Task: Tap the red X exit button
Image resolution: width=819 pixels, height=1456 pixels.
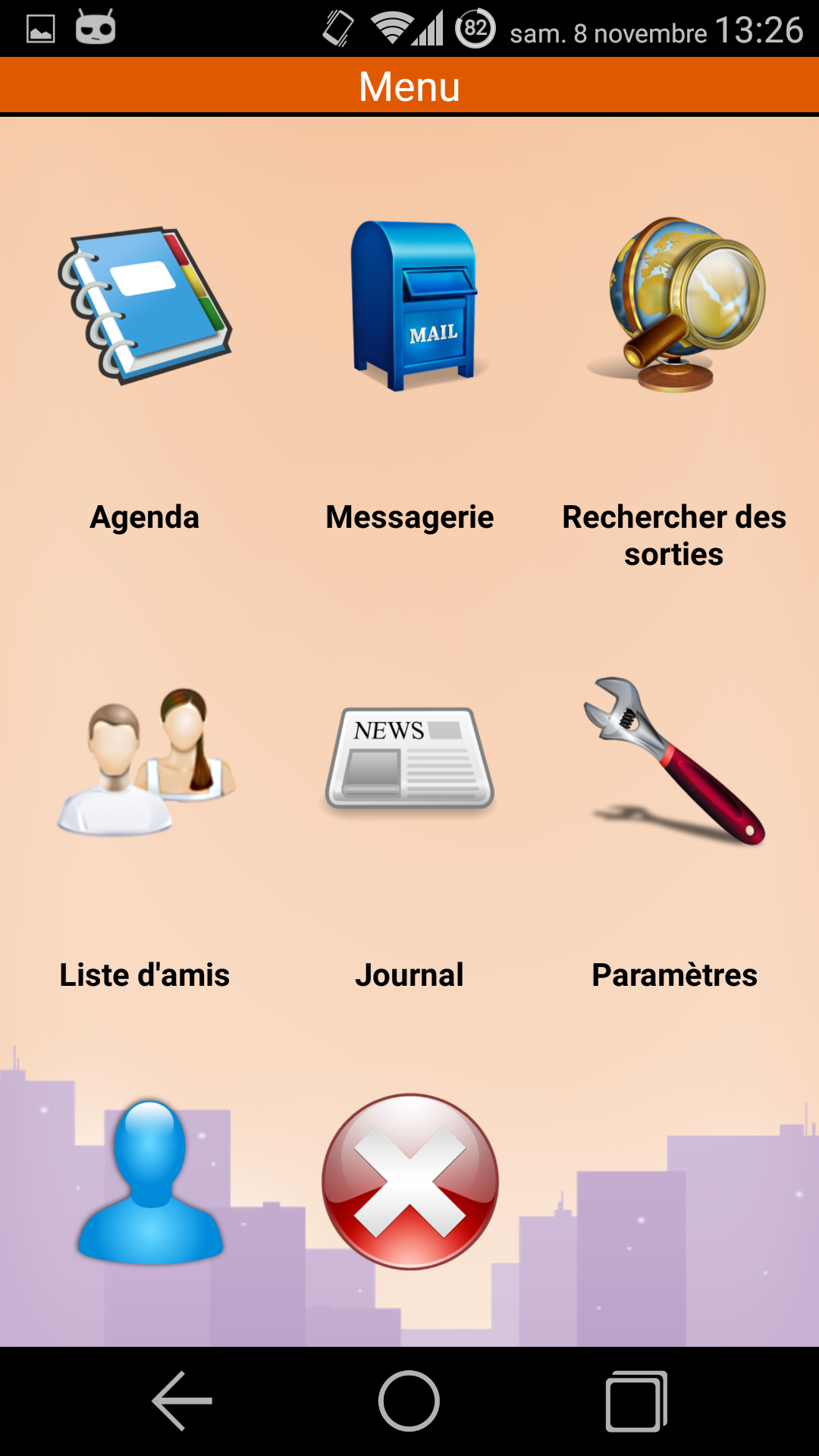Action: pos(409,1181)
